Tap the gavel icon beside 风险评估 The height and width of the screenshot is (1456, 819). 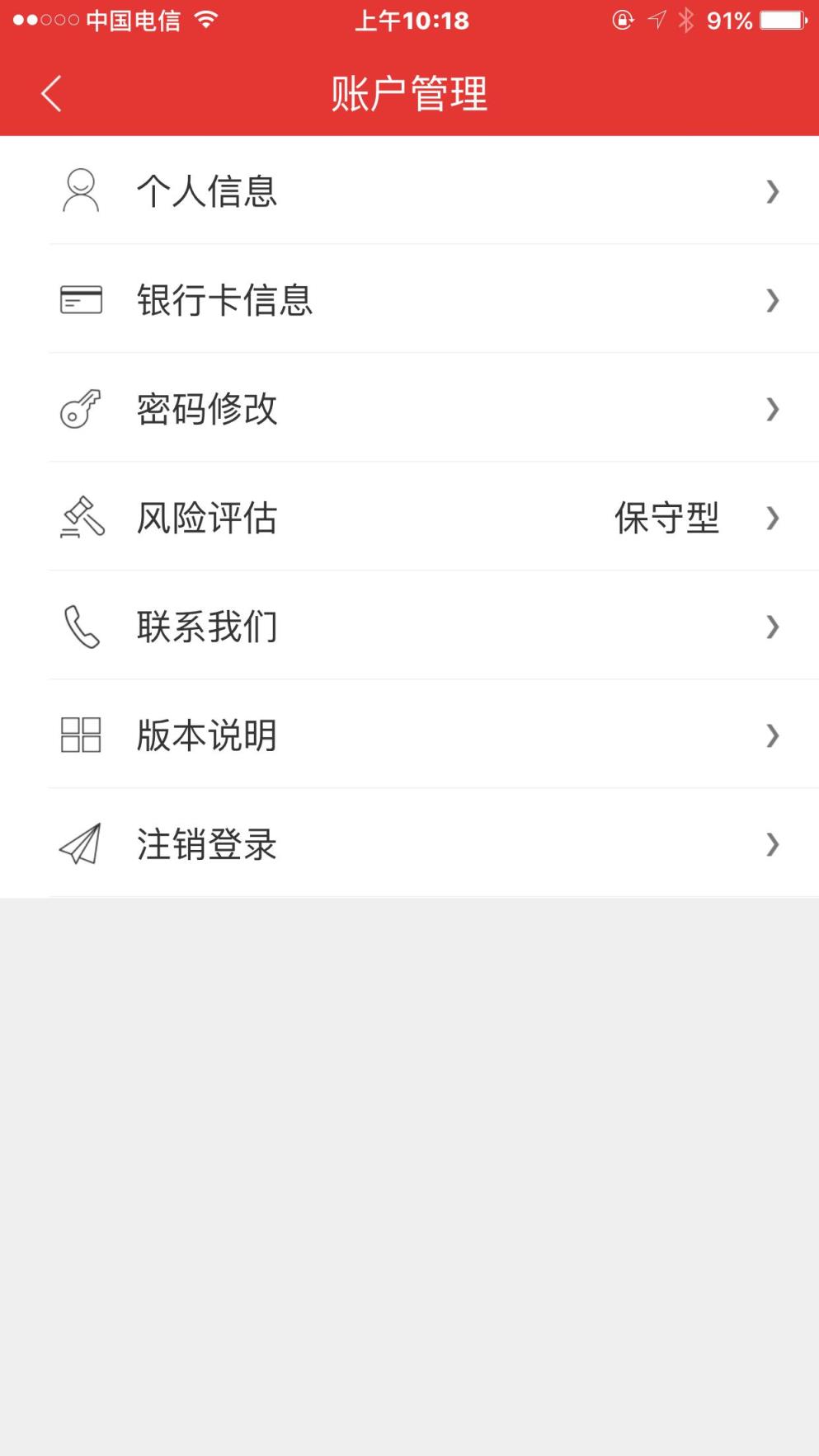coord(80,518)
